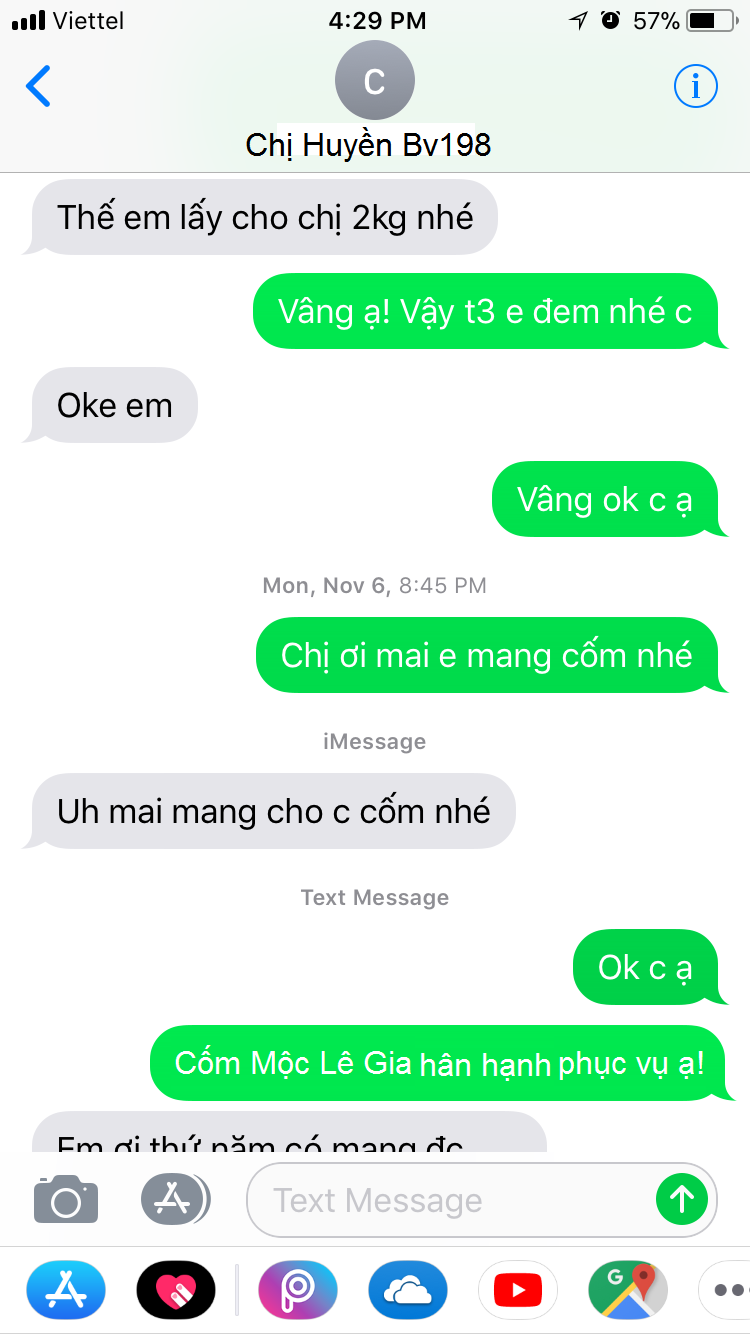The width and height of the screenshot is (750, 1334).
Task: Toggle the iMessage apps drawer button
Action: pyautogui.click(x=174, y=1199)
